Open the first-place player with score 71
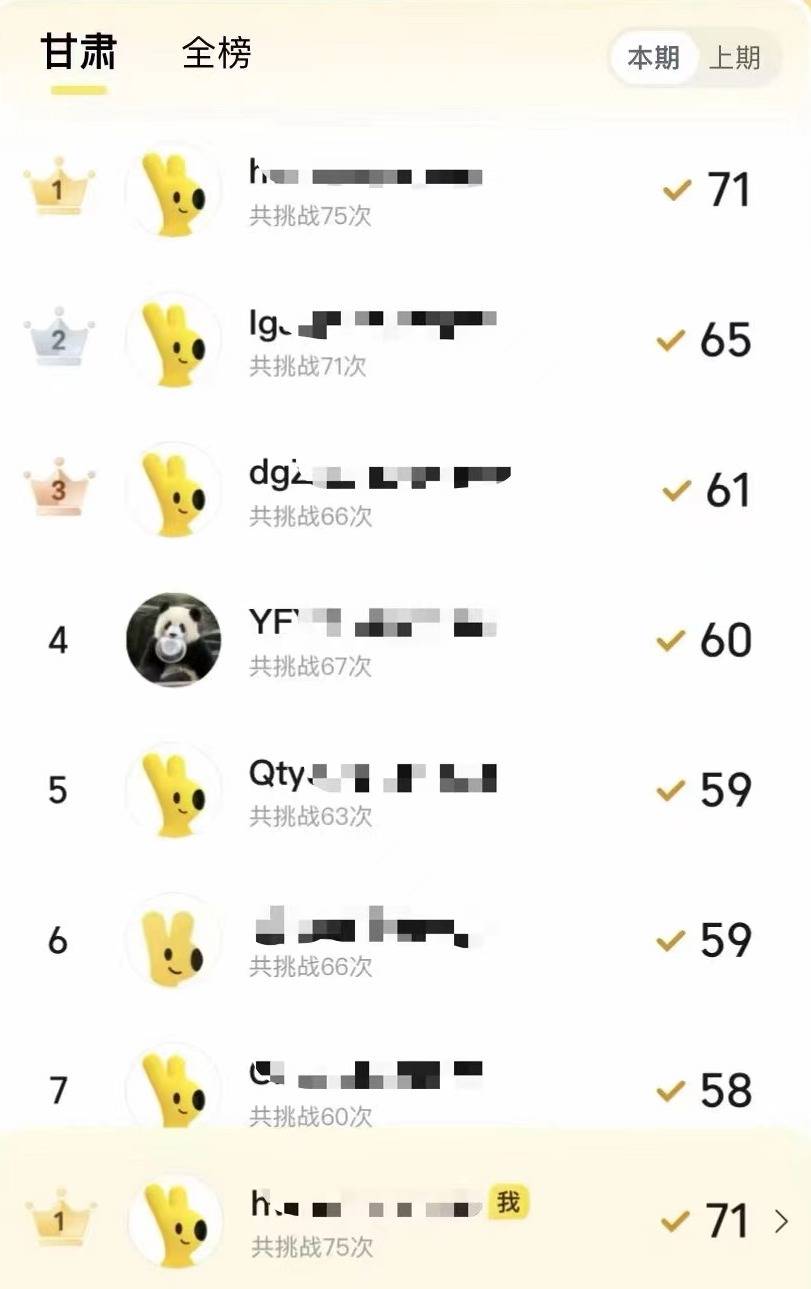811x1289 pixels. (x=400, y=190)
